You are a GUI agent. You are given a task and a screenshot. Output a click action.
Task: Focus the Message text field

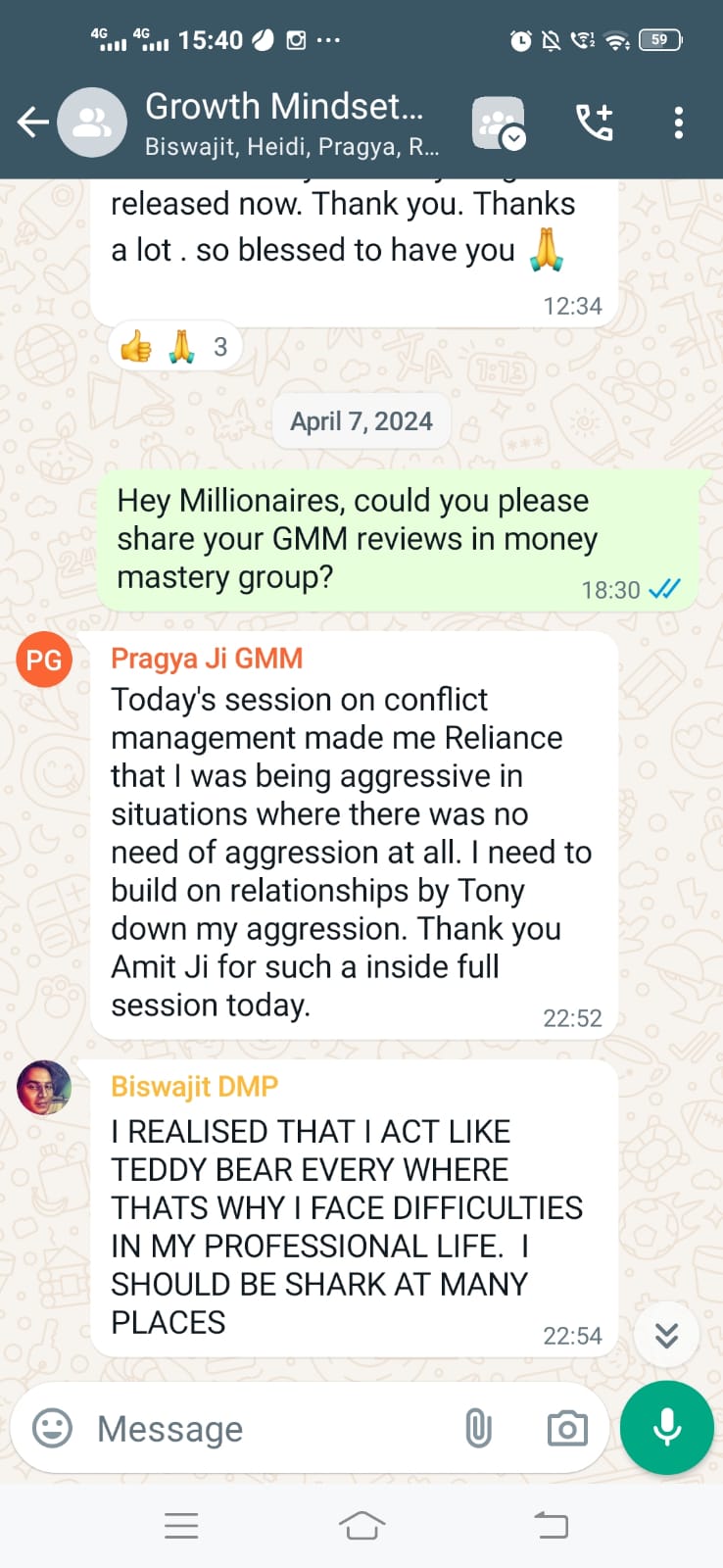(265, 1429)
